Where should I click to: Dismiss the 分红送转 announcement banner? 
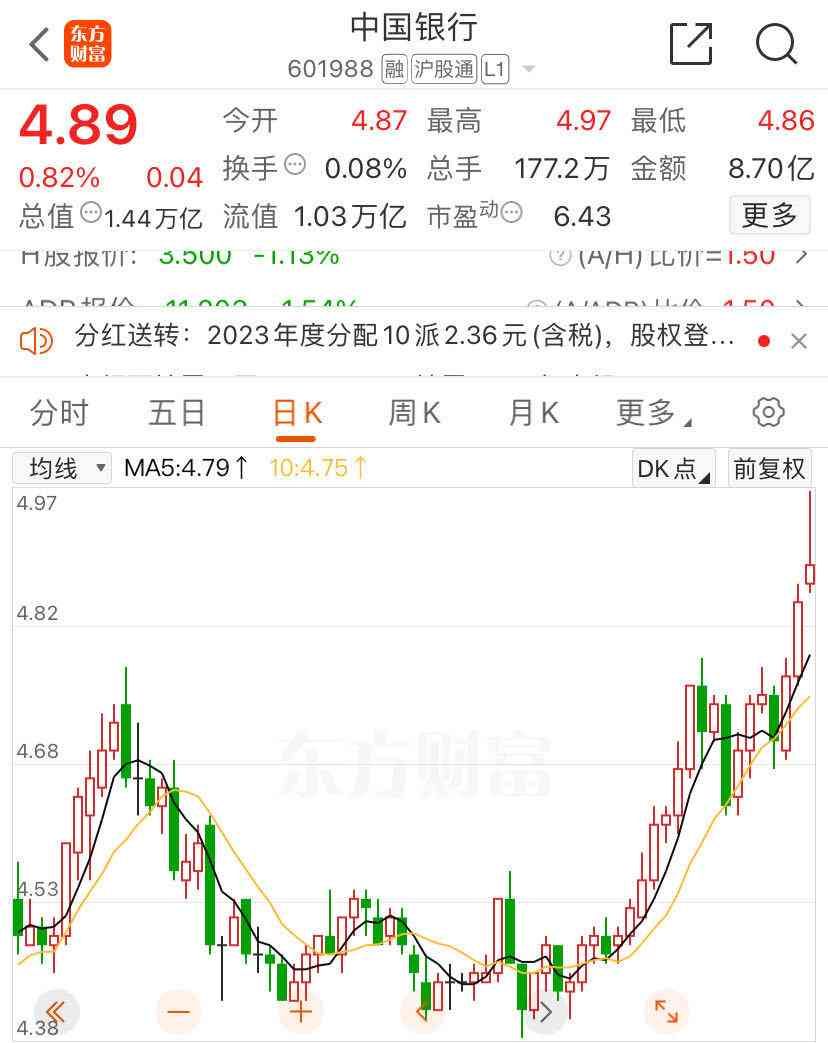coord(798,341)
